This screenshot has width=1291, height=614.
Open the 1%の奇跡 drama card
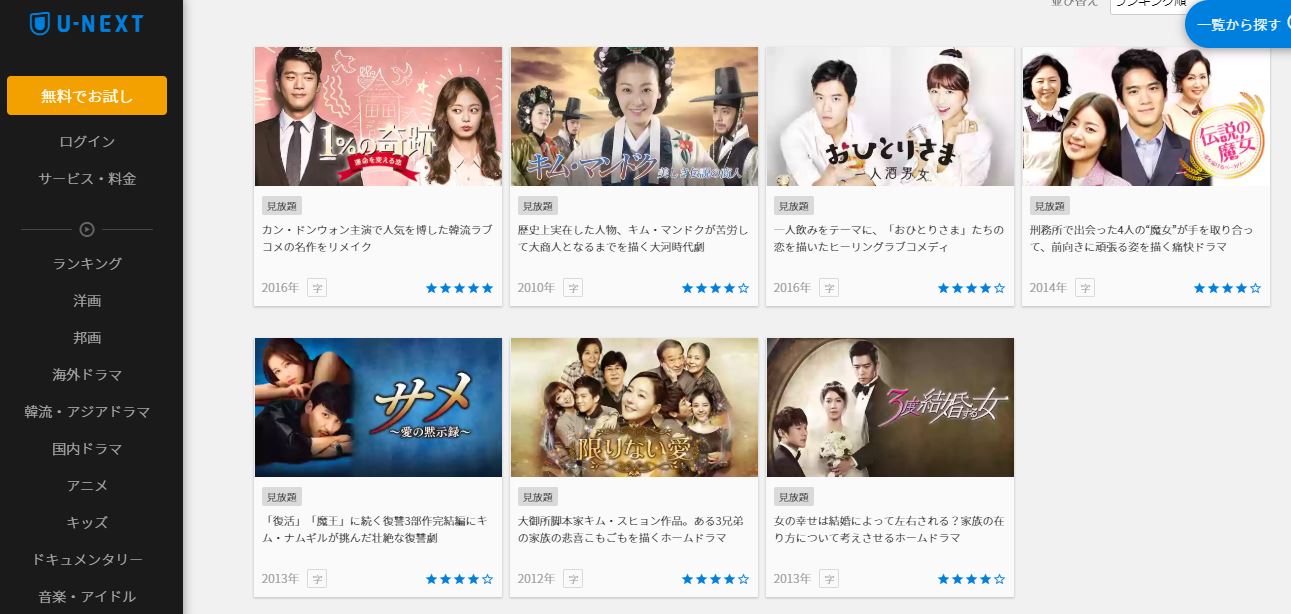pyautogui.click(x=378, y=117)
